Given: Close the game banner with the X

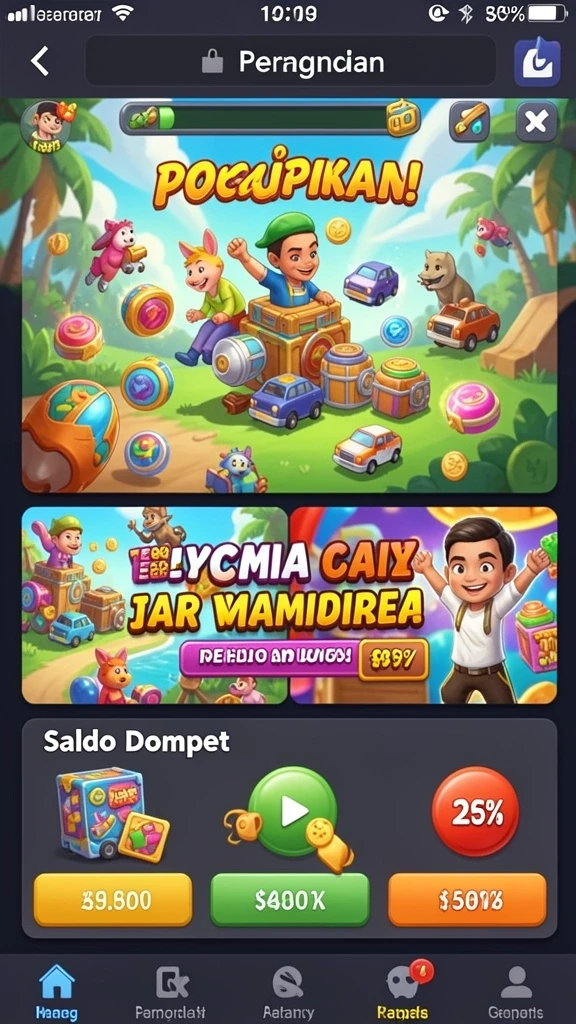Looking at the screenshot, I should point(536,122).
